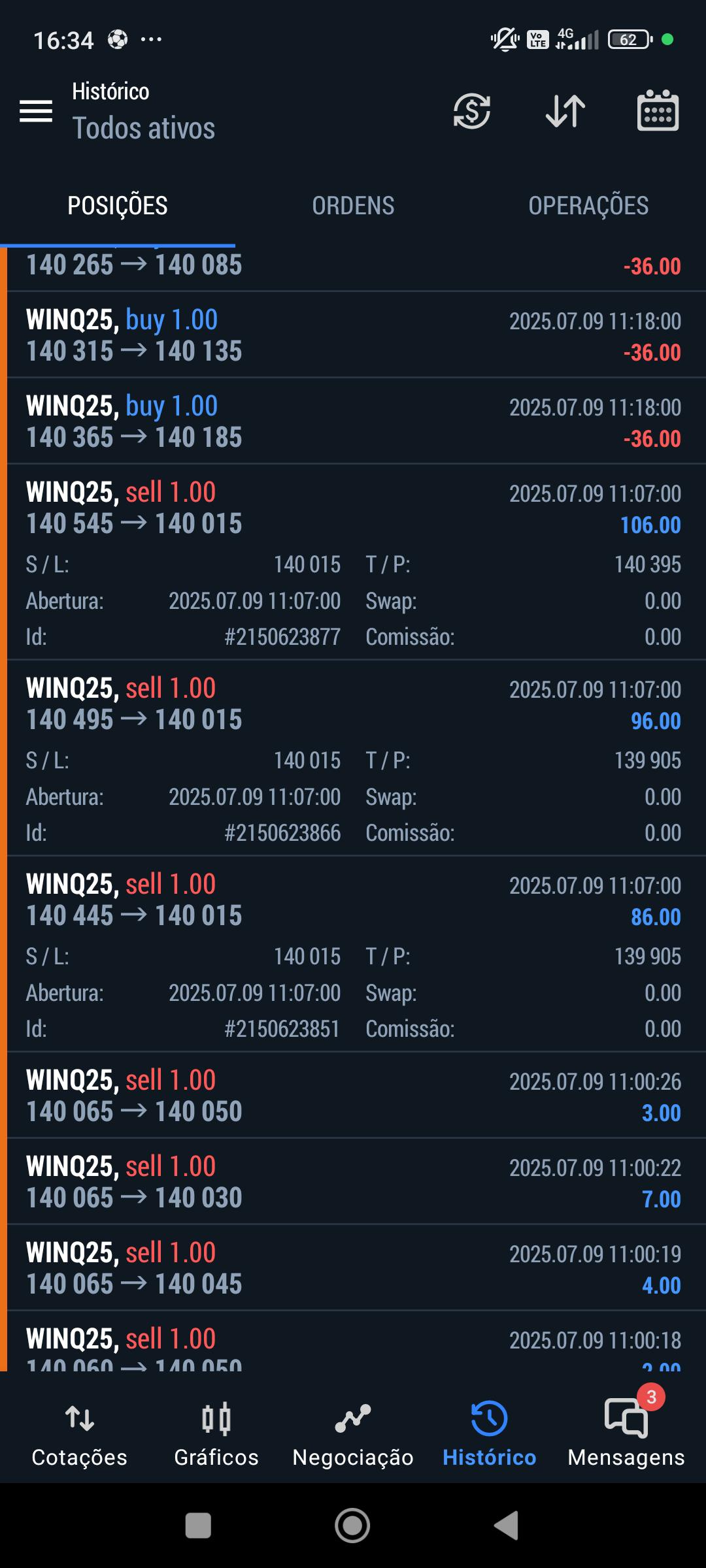
Task: Expand the buy position 140 315 → 140 135
Action: coord(353,335)
